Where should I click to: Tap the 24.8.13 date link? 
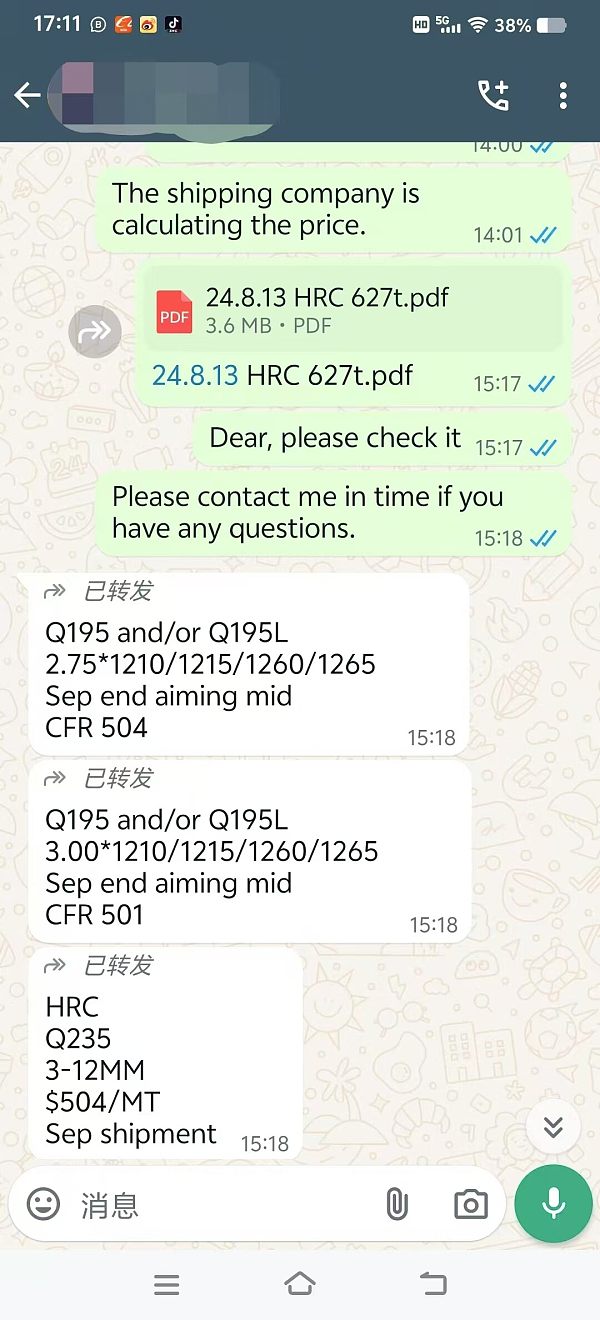tap(195, 375)
